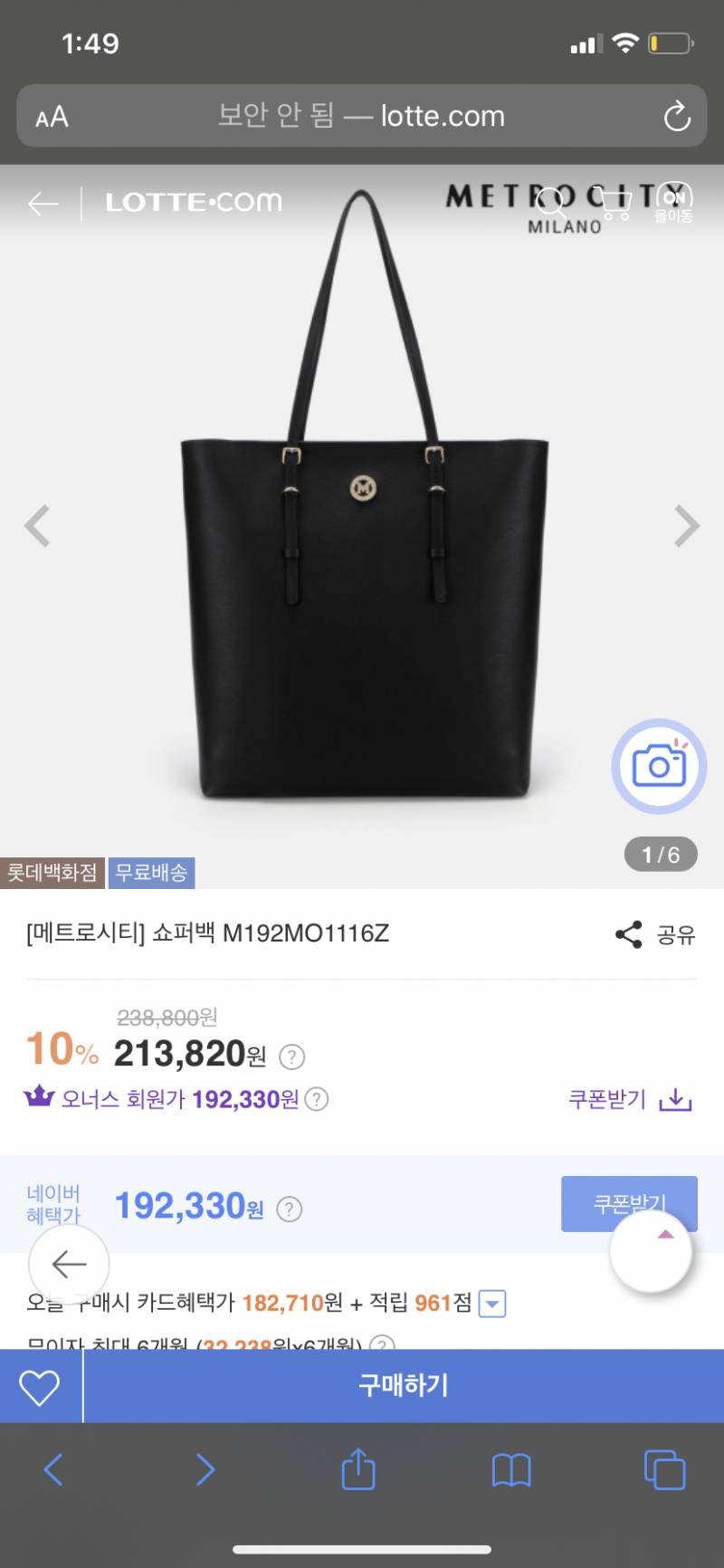
Task: Tap the question mark next to 오너스 회원가
Action: [316, 1099]
